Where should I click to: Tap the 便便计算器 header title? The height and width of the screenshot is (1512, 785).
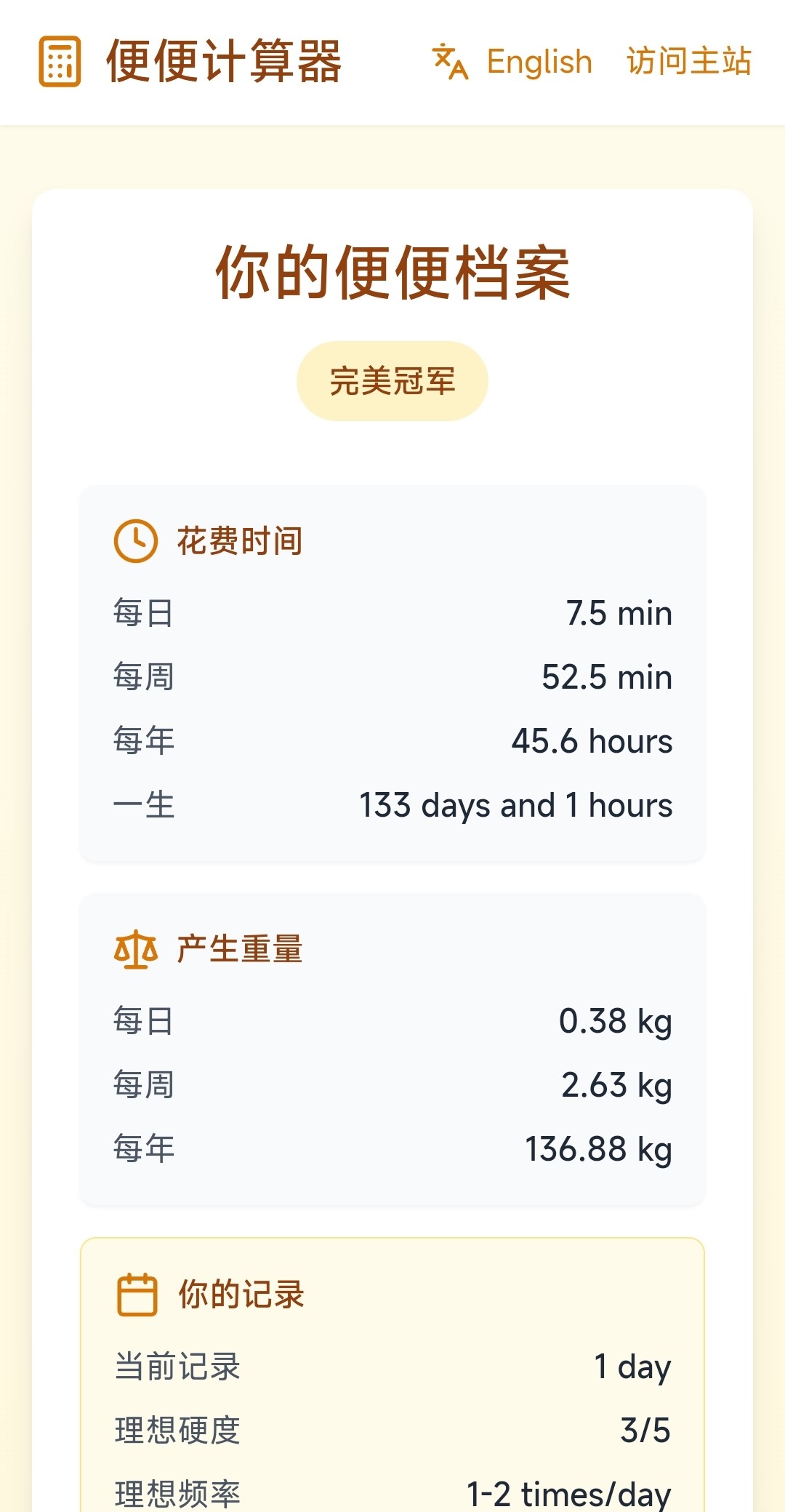coord(224,62)
